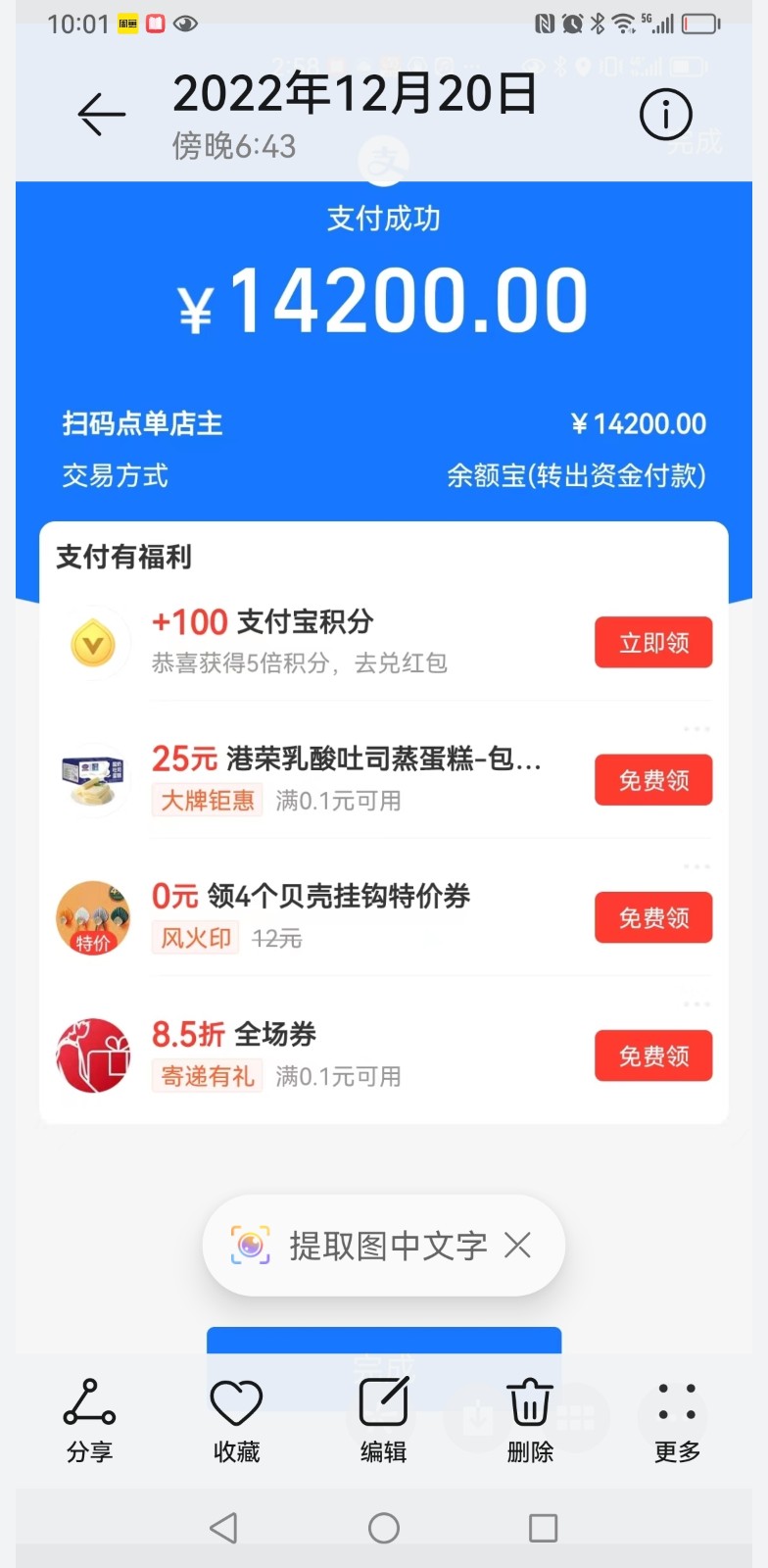This screenshot has width=768, height=1568.
Task: Go back from the photo viewer
Action: (102, 115)
